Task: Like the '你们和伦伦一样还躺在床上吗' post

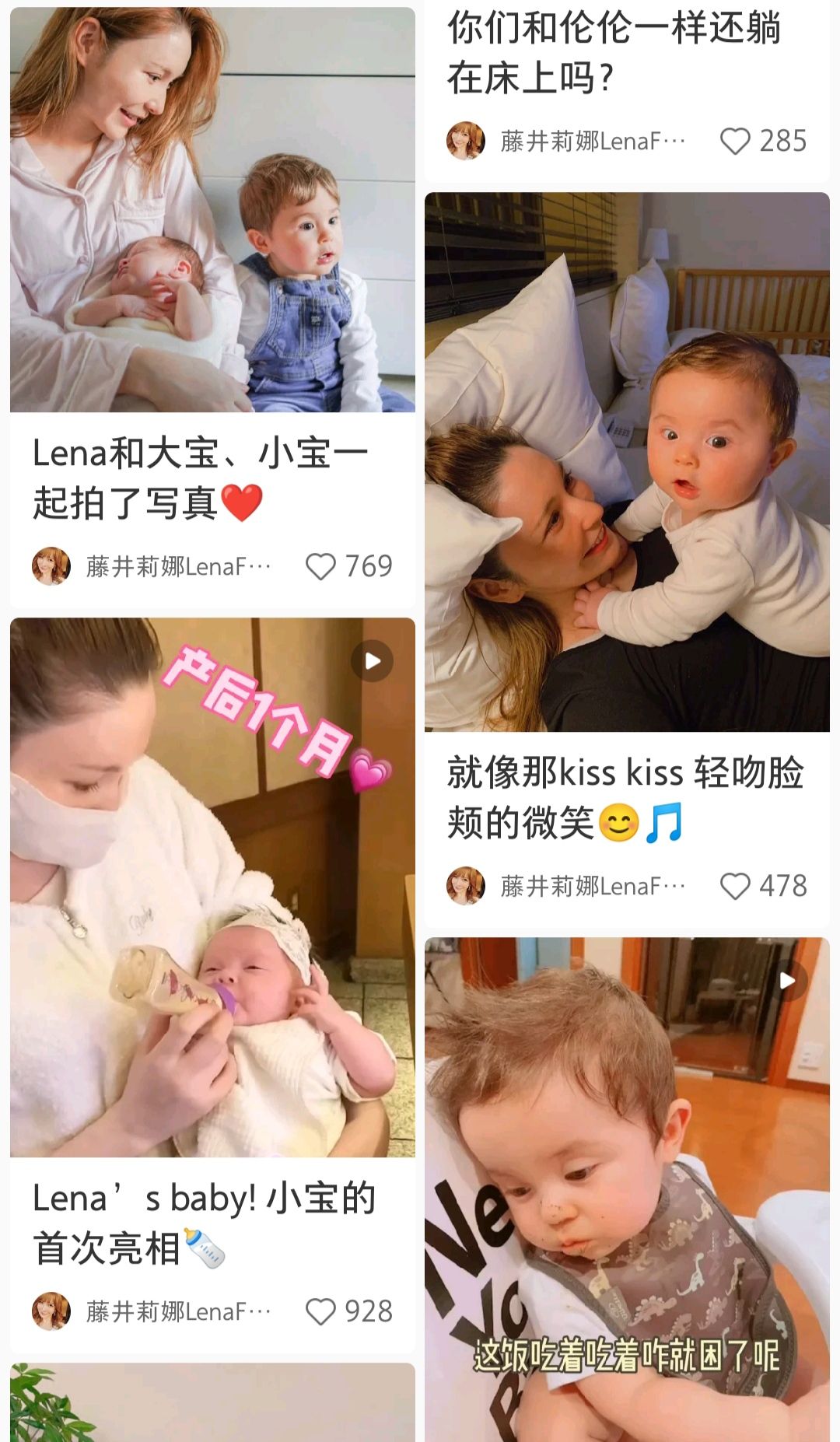Action: pos(735,142)
